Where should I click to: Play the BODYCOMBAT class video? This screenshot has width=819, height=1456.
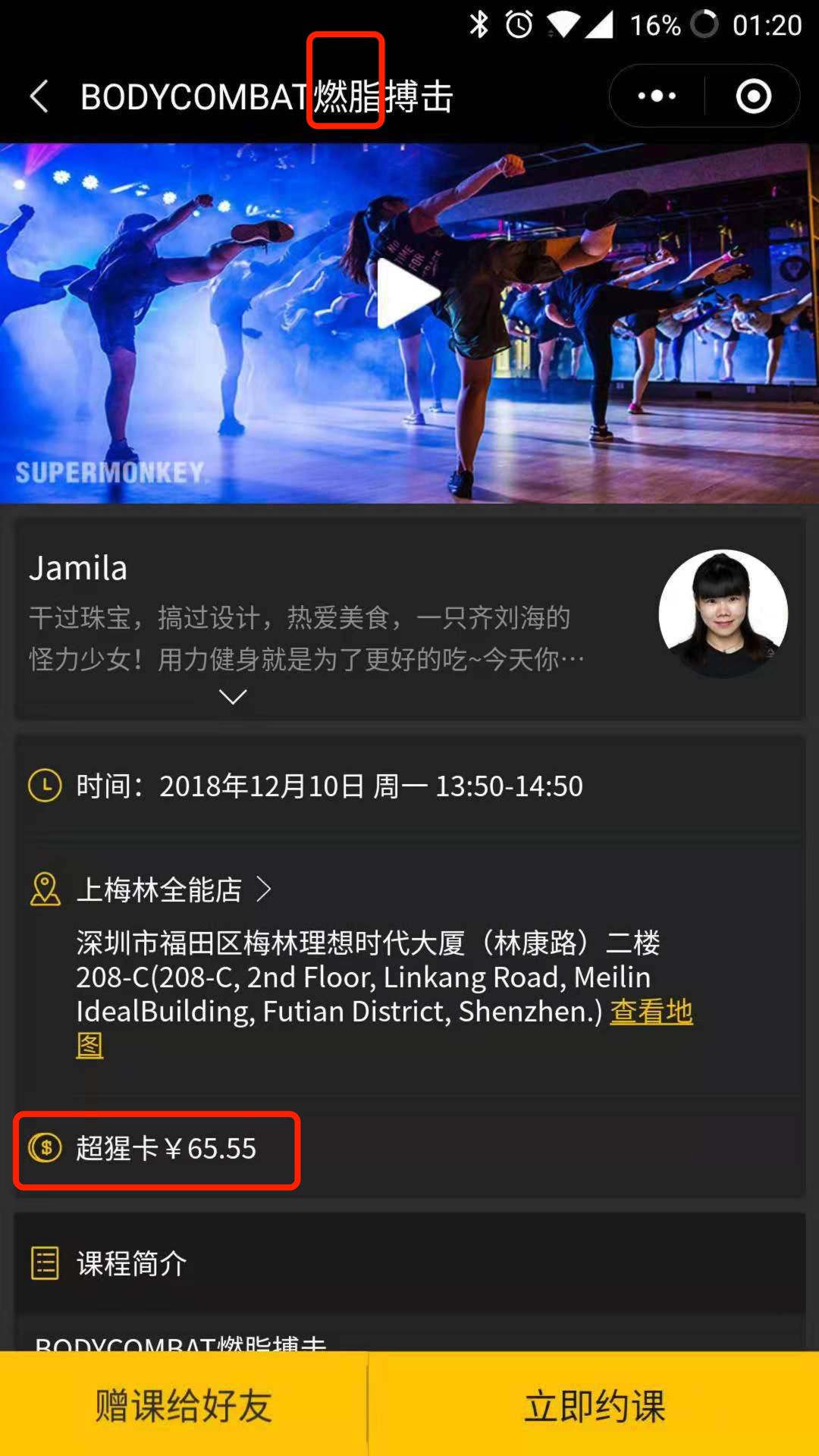point(408,294)
